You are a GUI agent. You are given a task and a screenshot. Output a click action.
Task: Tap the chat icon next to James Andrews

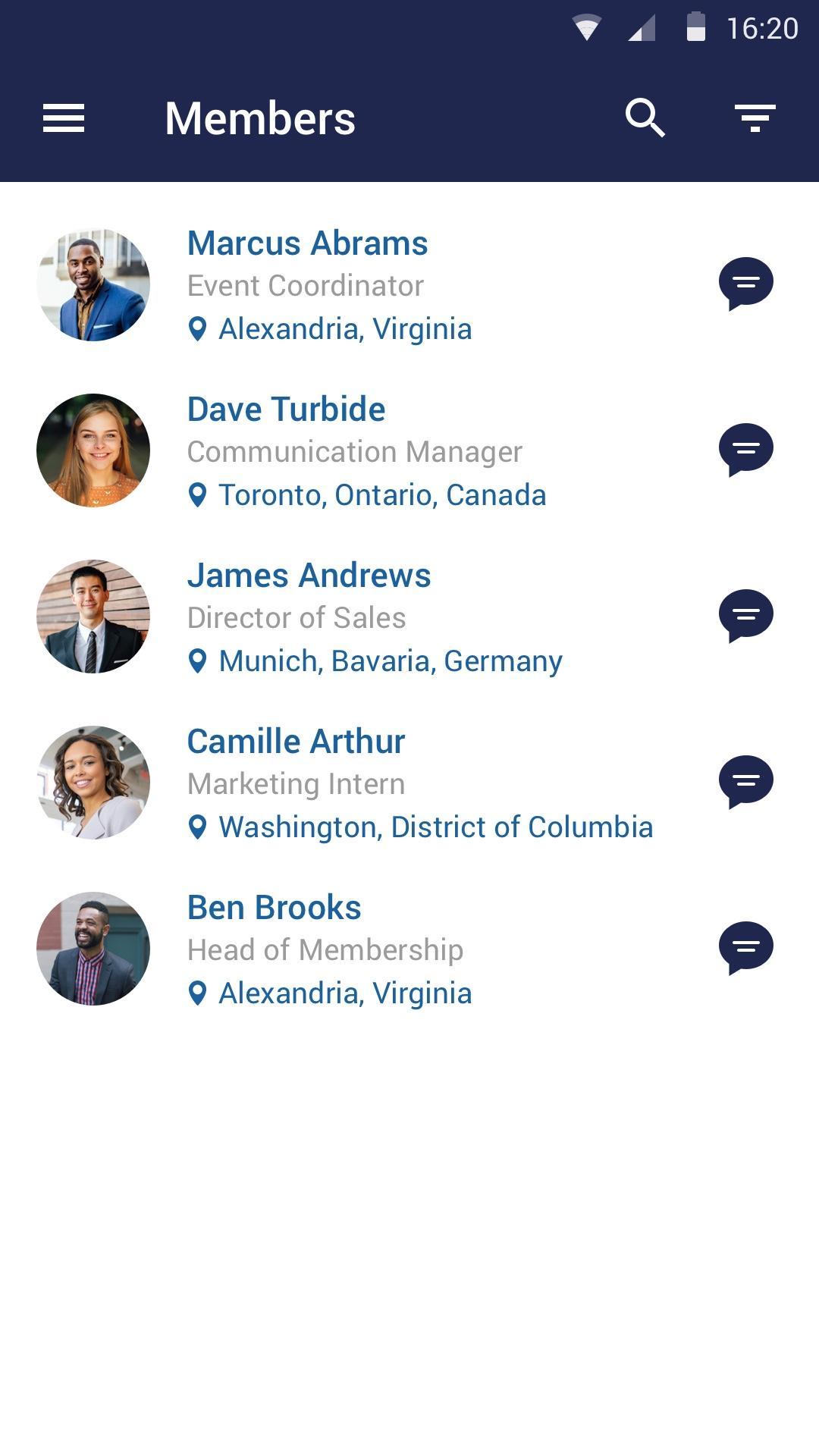[x=745, y=615]
